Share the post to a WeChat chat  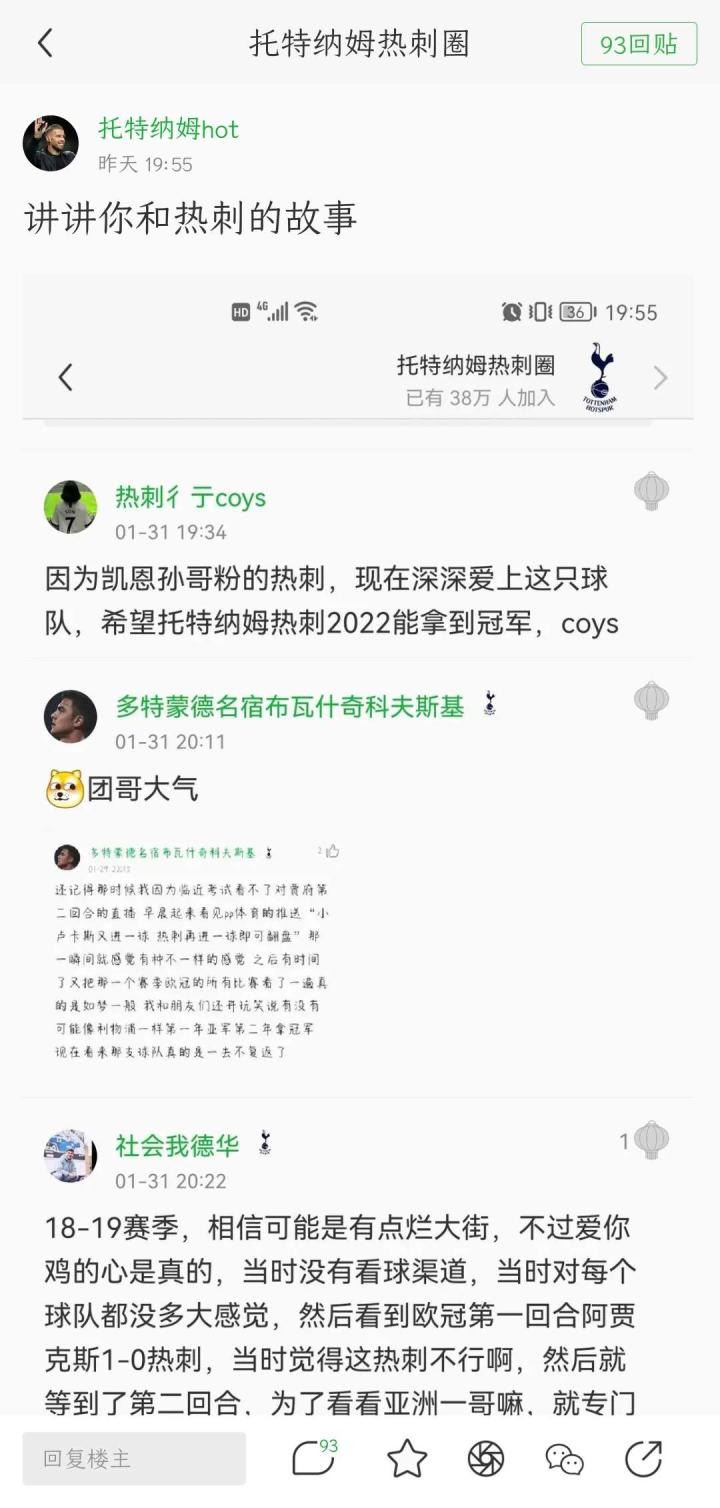(x=565, y=1459)
